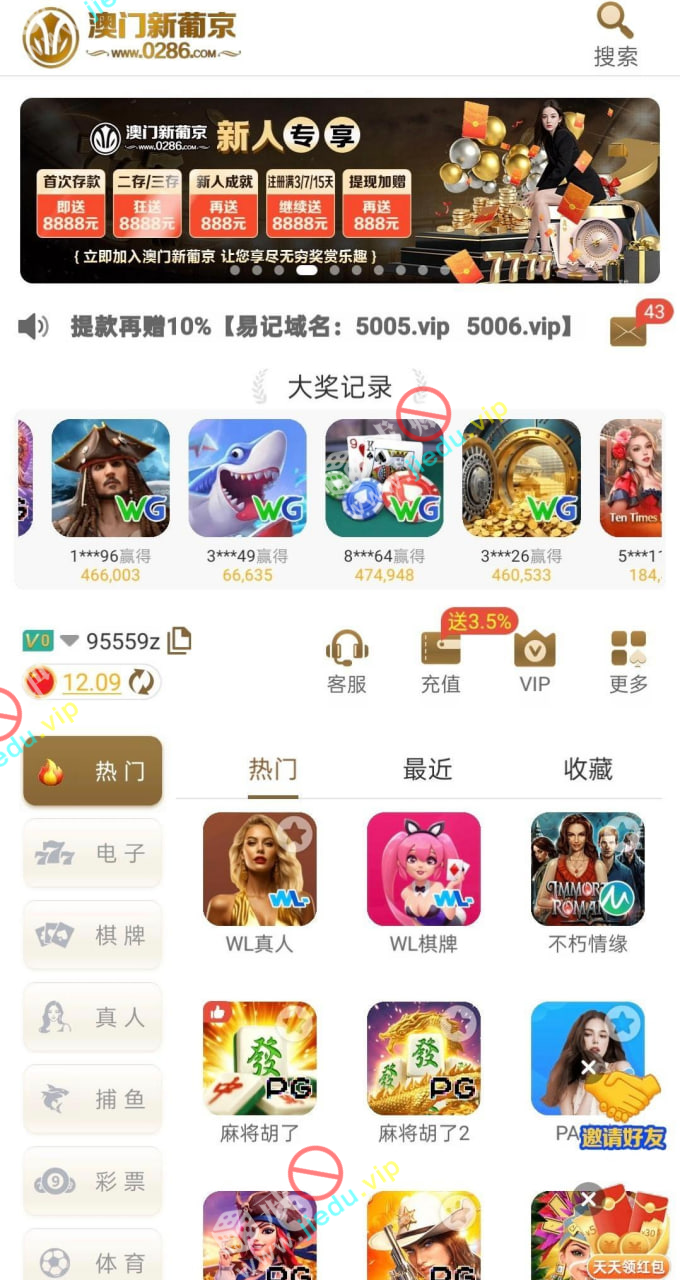The height and width of the screenshot is (1280, 680).
Task: Copy the account ID 95559z
Action: (x=179, y=641)
